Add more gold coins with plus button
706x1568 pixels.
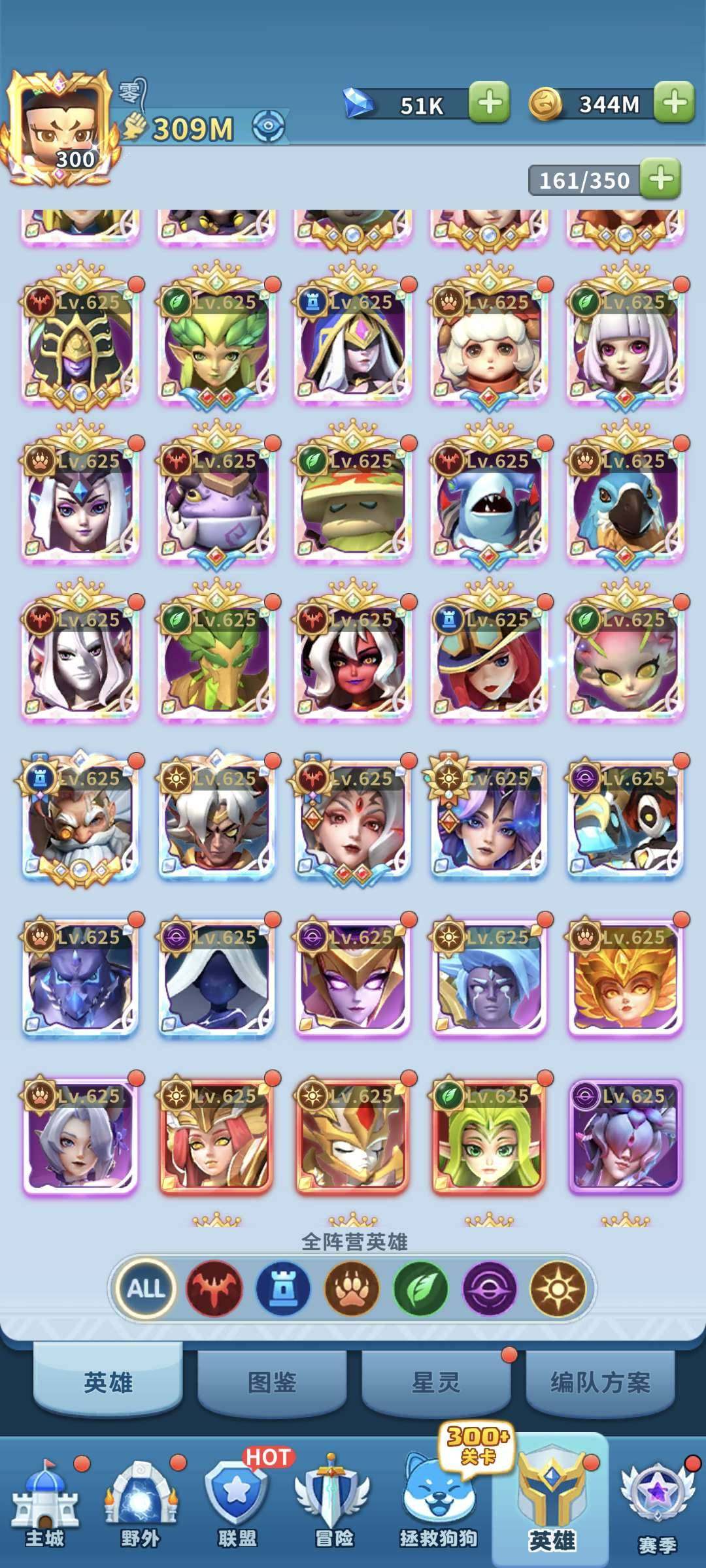click(x=675, y=103)
